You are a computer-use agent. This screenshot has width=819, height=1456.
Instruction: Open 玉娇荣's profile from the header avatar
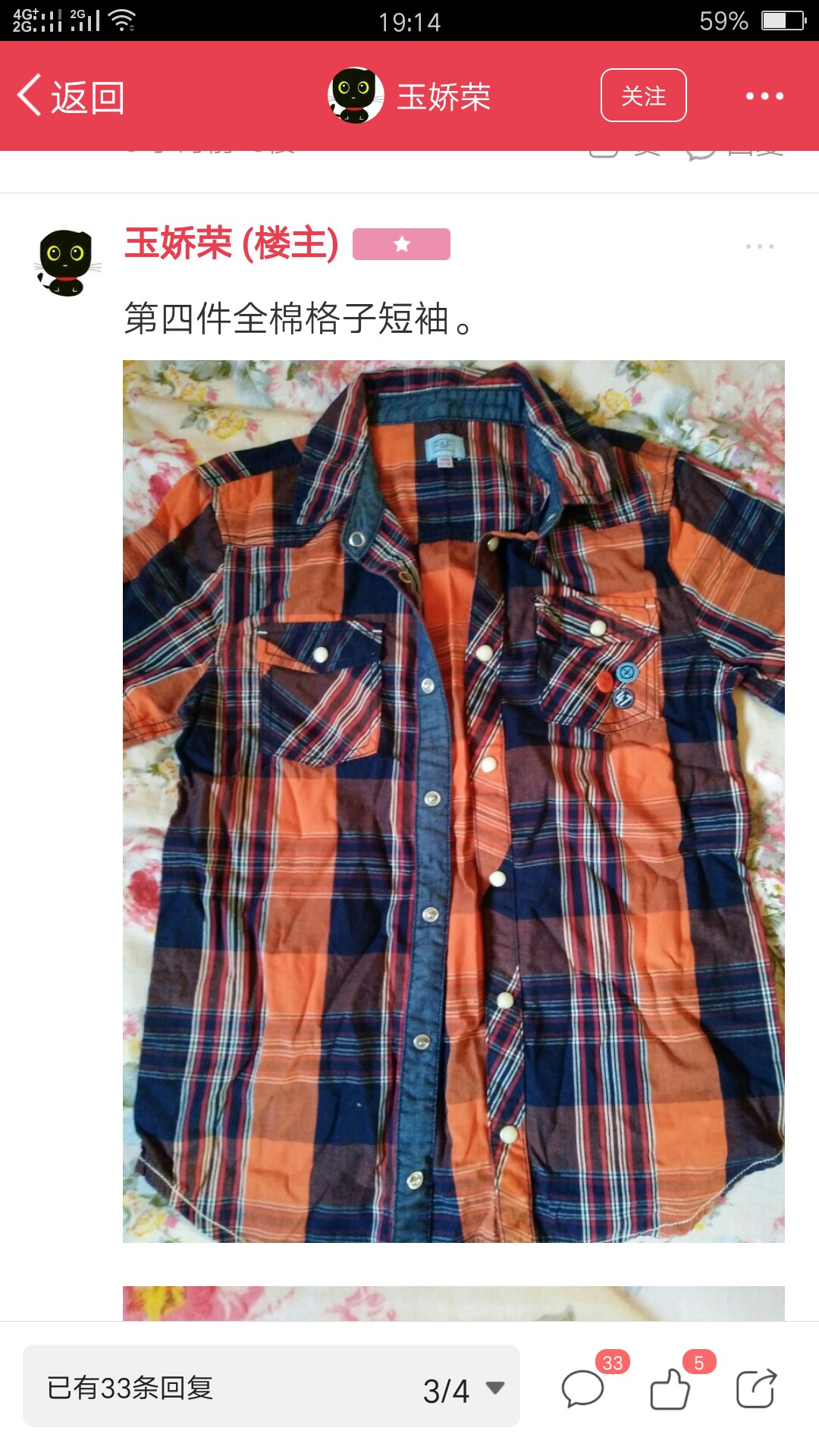click(x=356, y=96)
